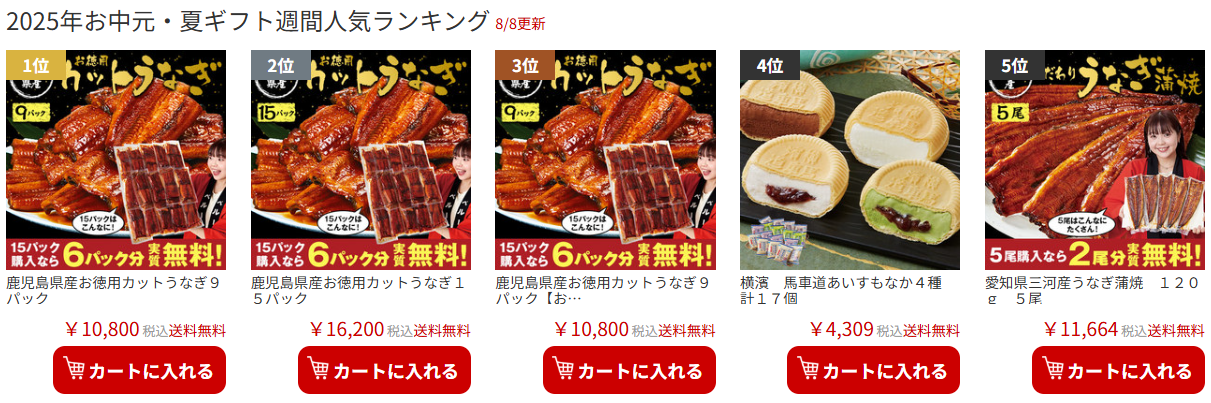Open the rank 2 cut eel 15-pack image
The height and width of the screenshot is (403, 1211).
tap(361, 160)
